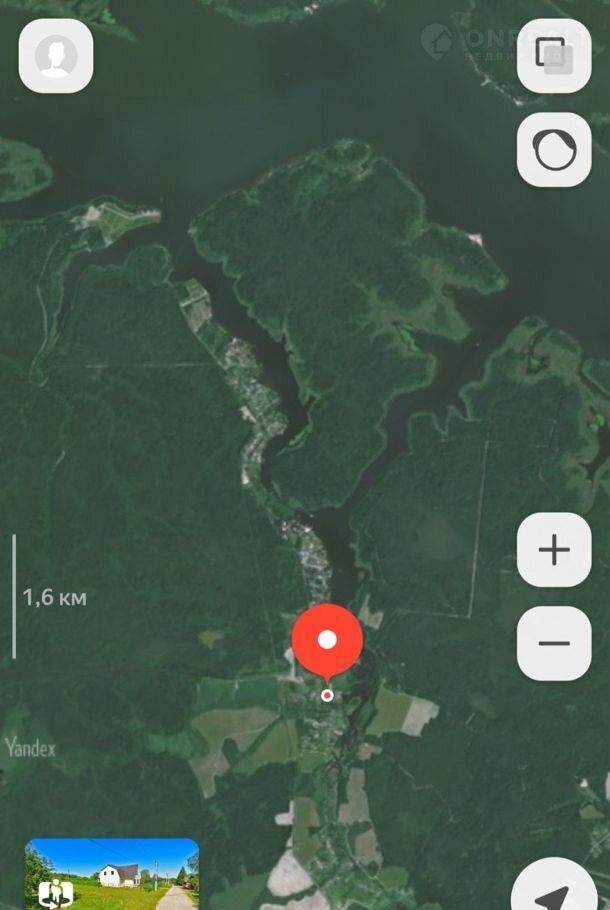610x910 pixels.
Task: Open the user profile button
Action: click(x=56, y=56)
